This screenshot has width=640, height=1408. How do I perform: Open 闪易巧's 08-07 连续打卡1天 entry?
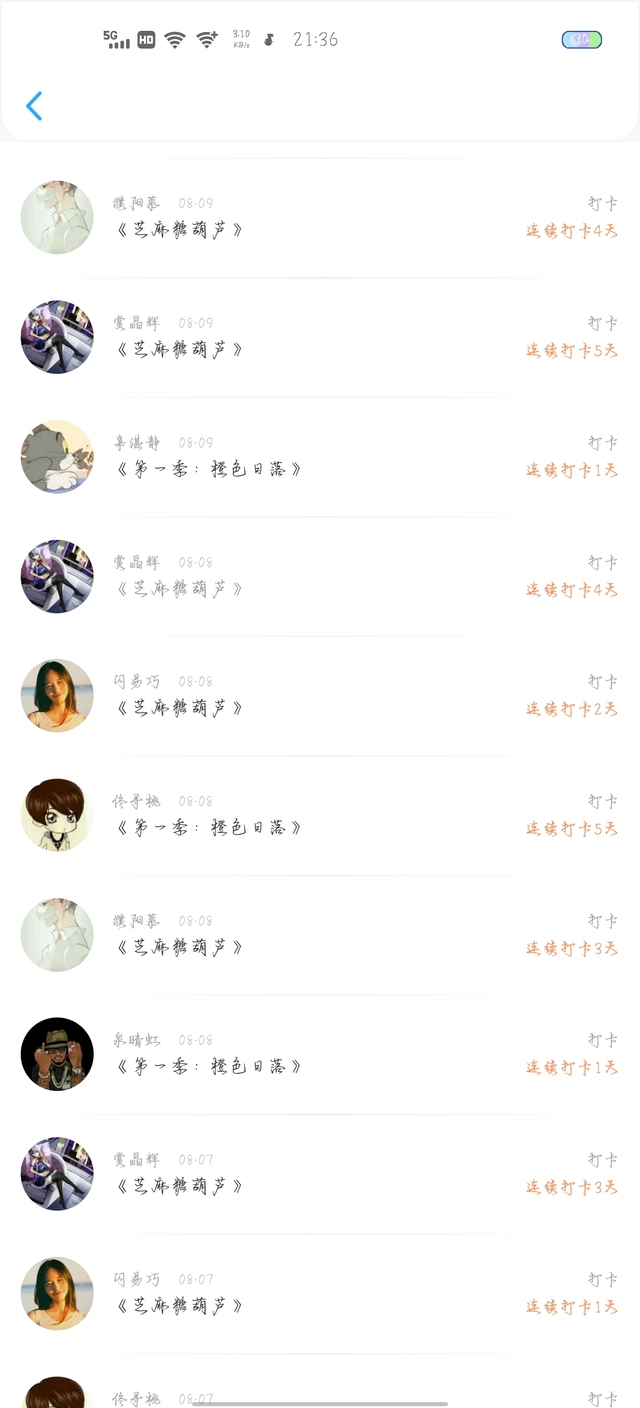tap(320, 1293)
